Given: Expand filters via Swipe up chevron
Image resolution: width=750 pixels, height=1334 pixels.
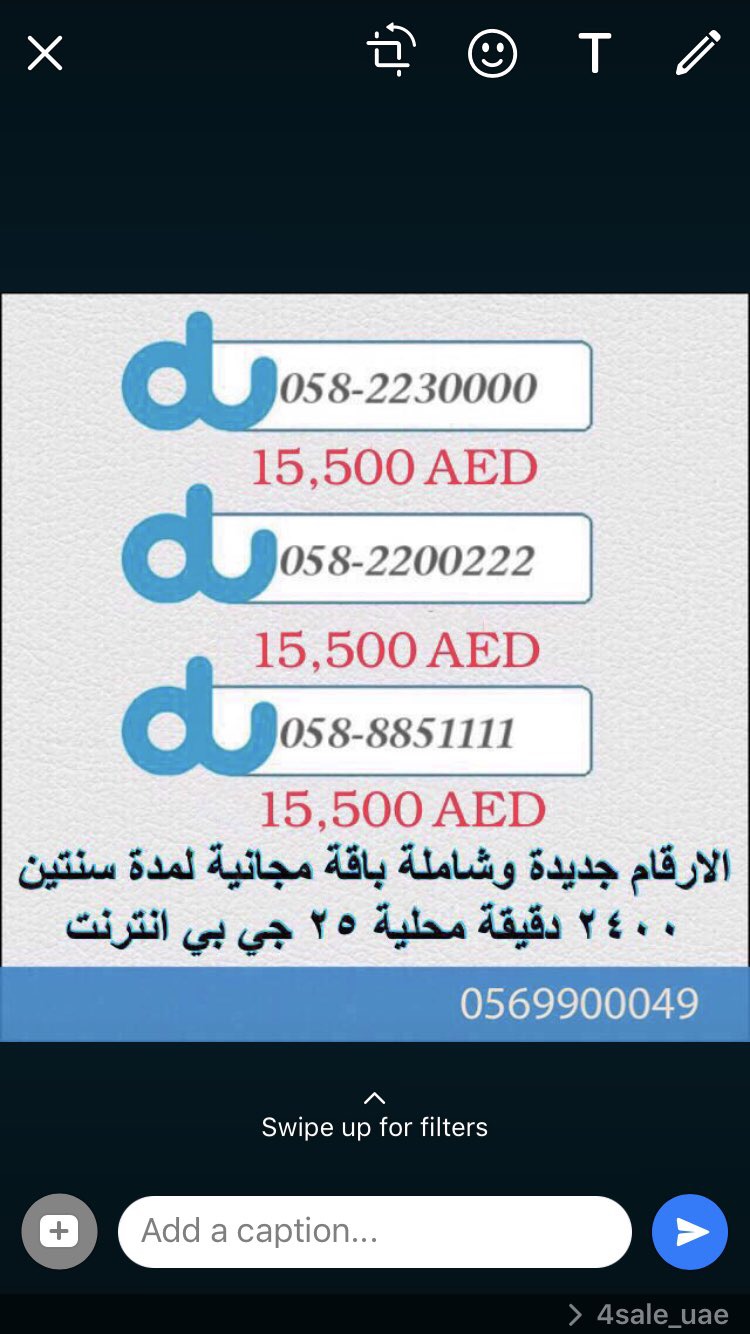Looking at the screenshot, I should 375,1098.
